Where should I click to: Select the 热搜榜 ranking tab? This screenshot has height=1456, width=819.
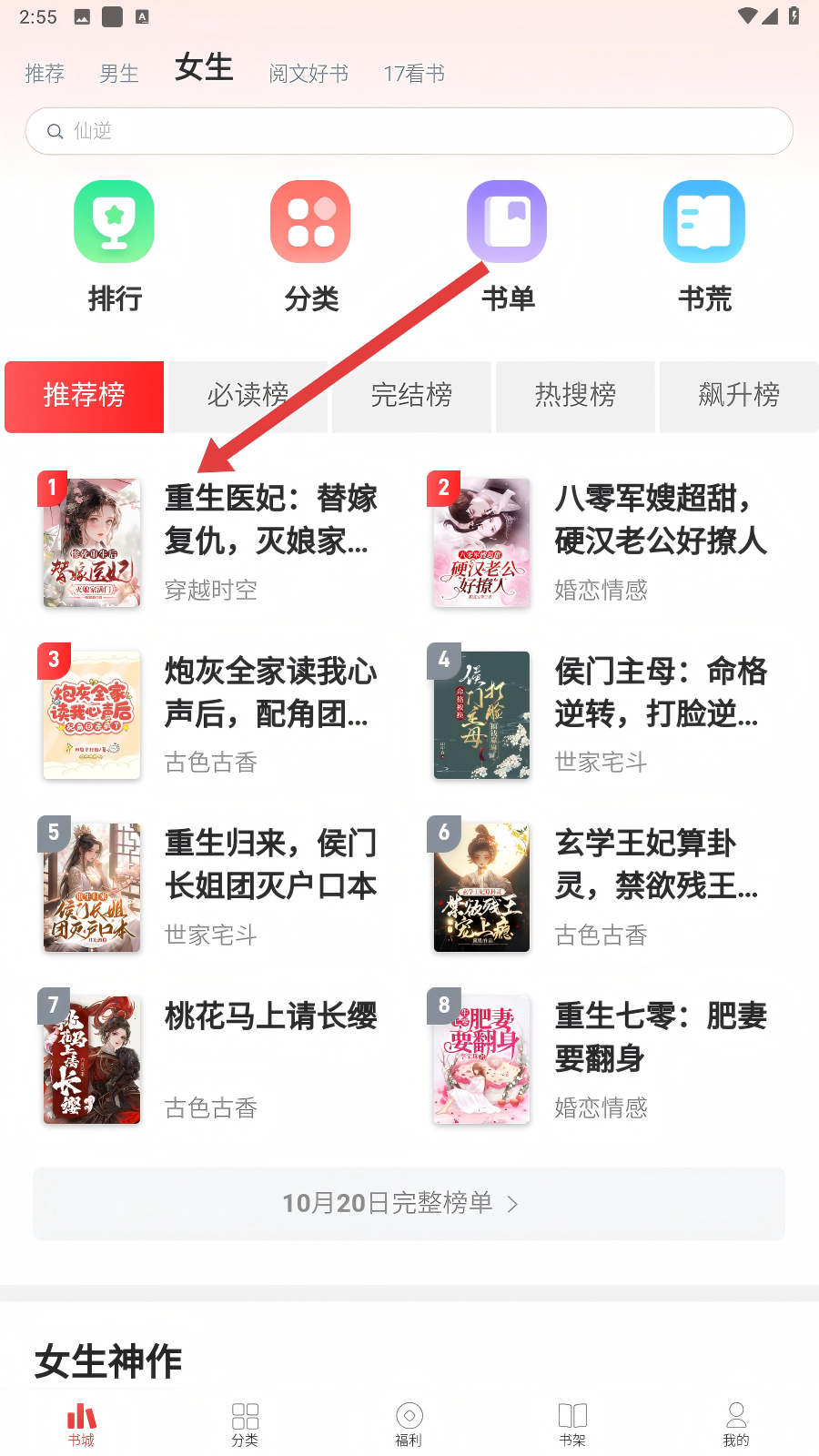pyautogui.click(x=575, y=396)
